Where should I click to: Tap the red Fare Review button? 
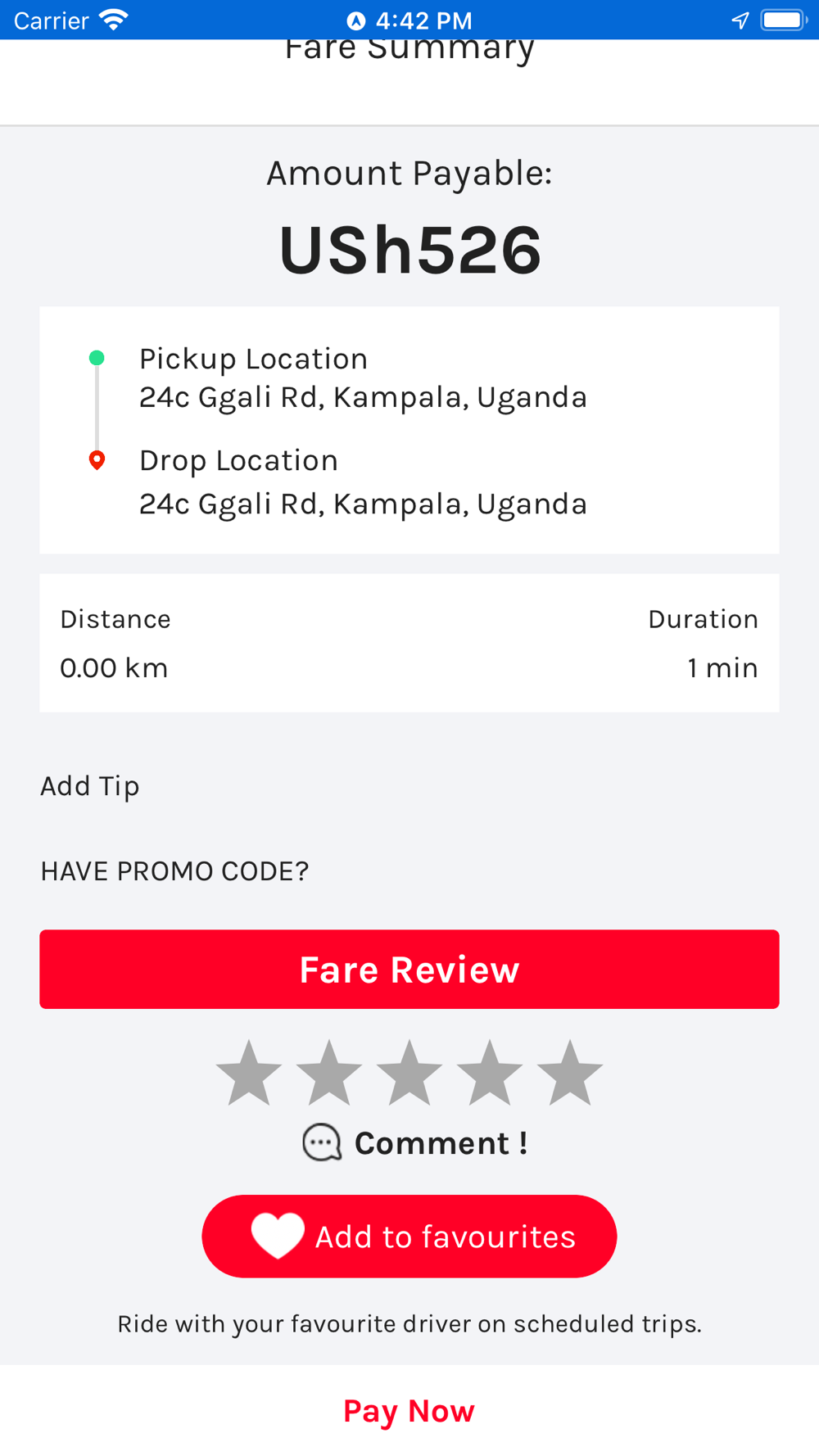point(409,970)
